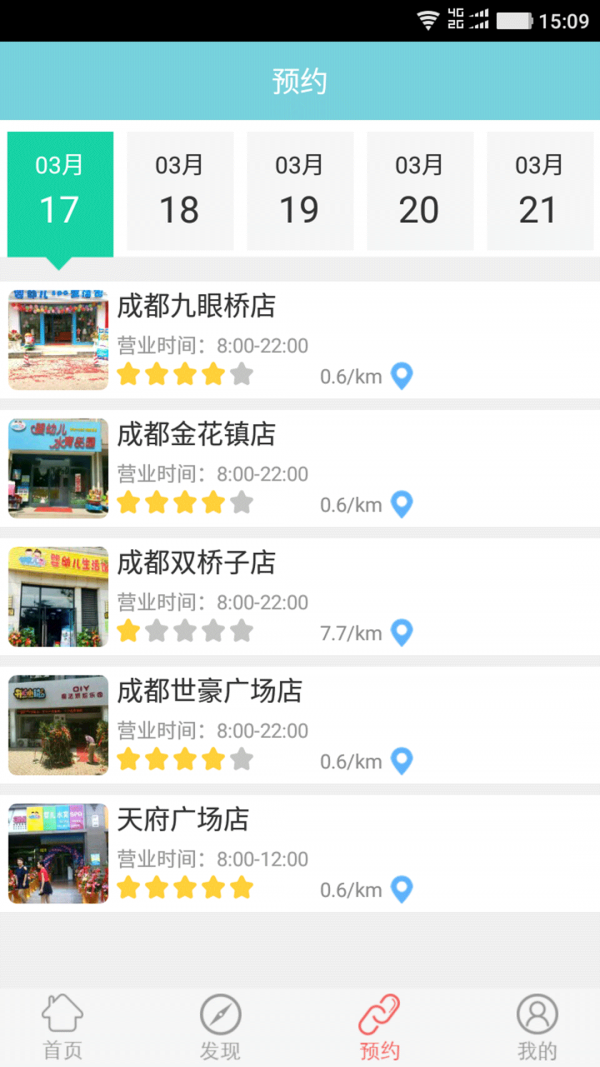Open the 预约 booking tab

tap(379, 1027)
